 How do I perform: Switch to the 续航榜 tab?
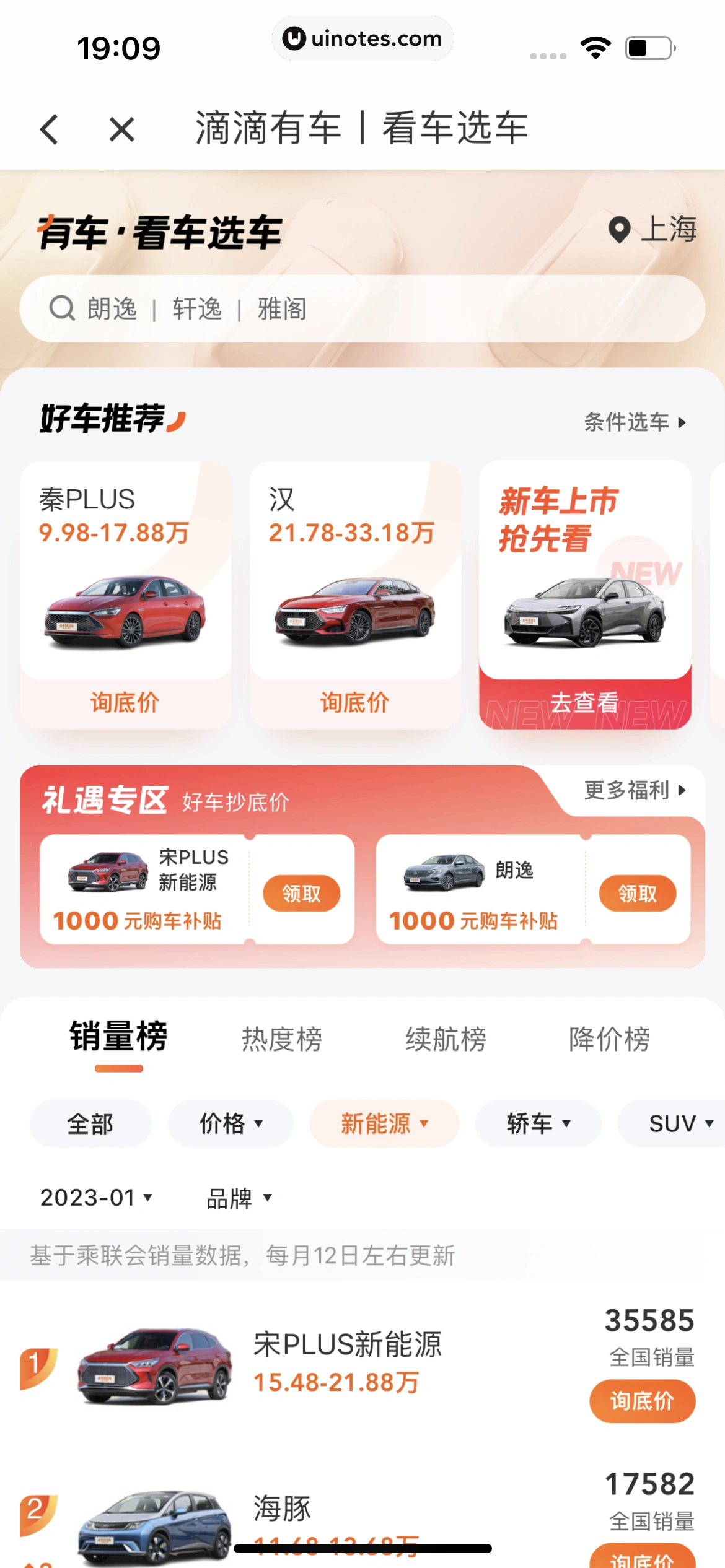[446, 1039]
